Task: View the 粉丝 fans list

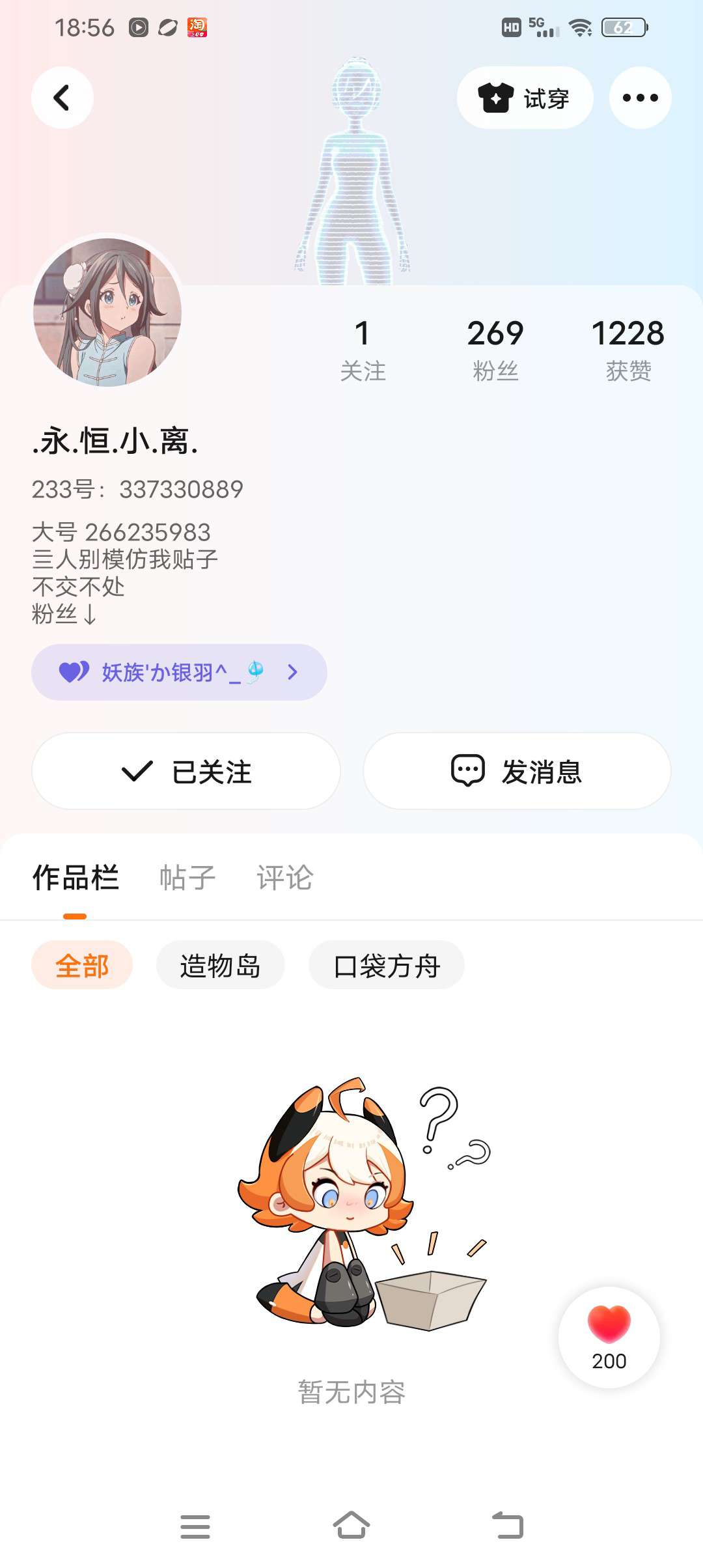Action: pyautogui.click(x=495, y=350)
